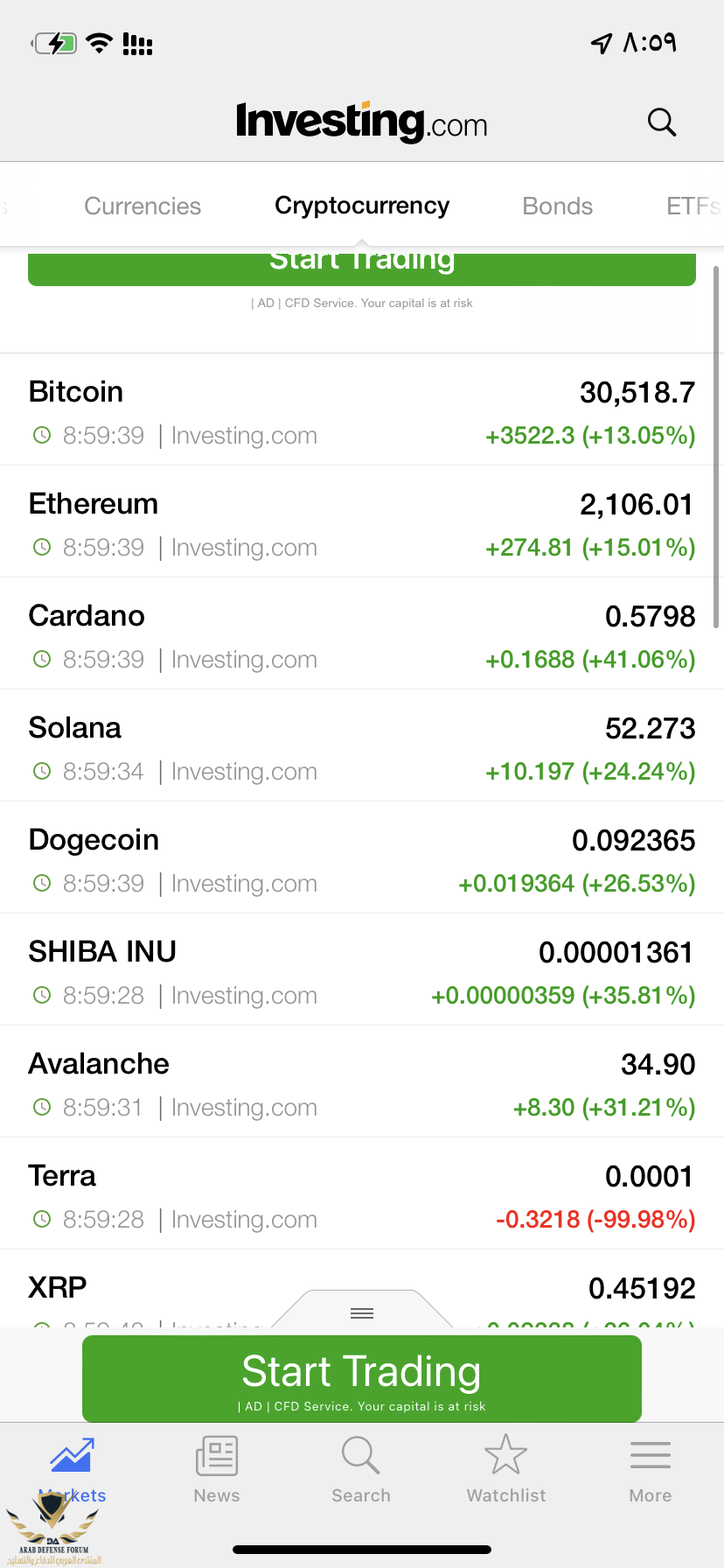Tap the large Start Trading banner button
Image resolution: width=724 pixels, height=1568 pixels.
(362, 1378)
